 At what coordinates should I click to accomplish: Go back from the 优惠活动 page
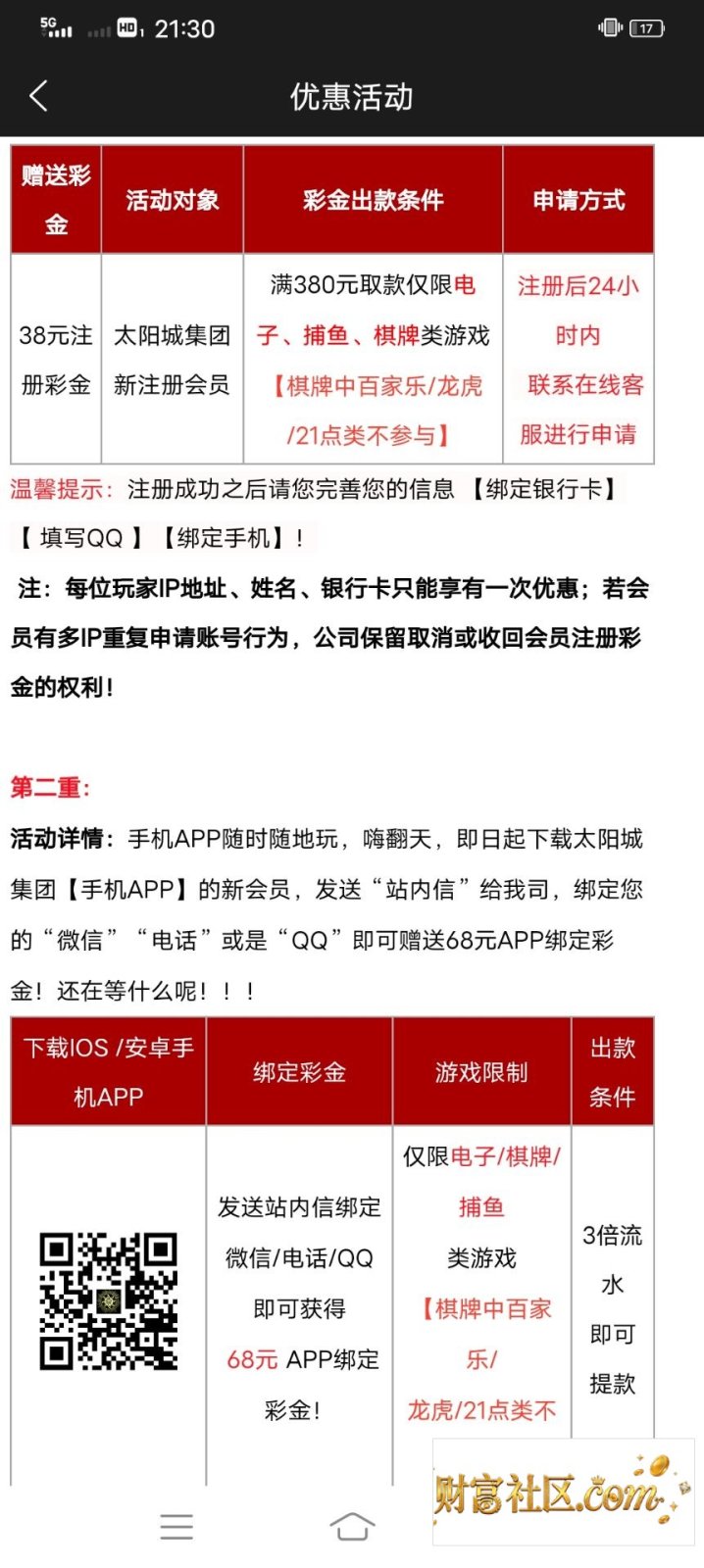point(39,96)
